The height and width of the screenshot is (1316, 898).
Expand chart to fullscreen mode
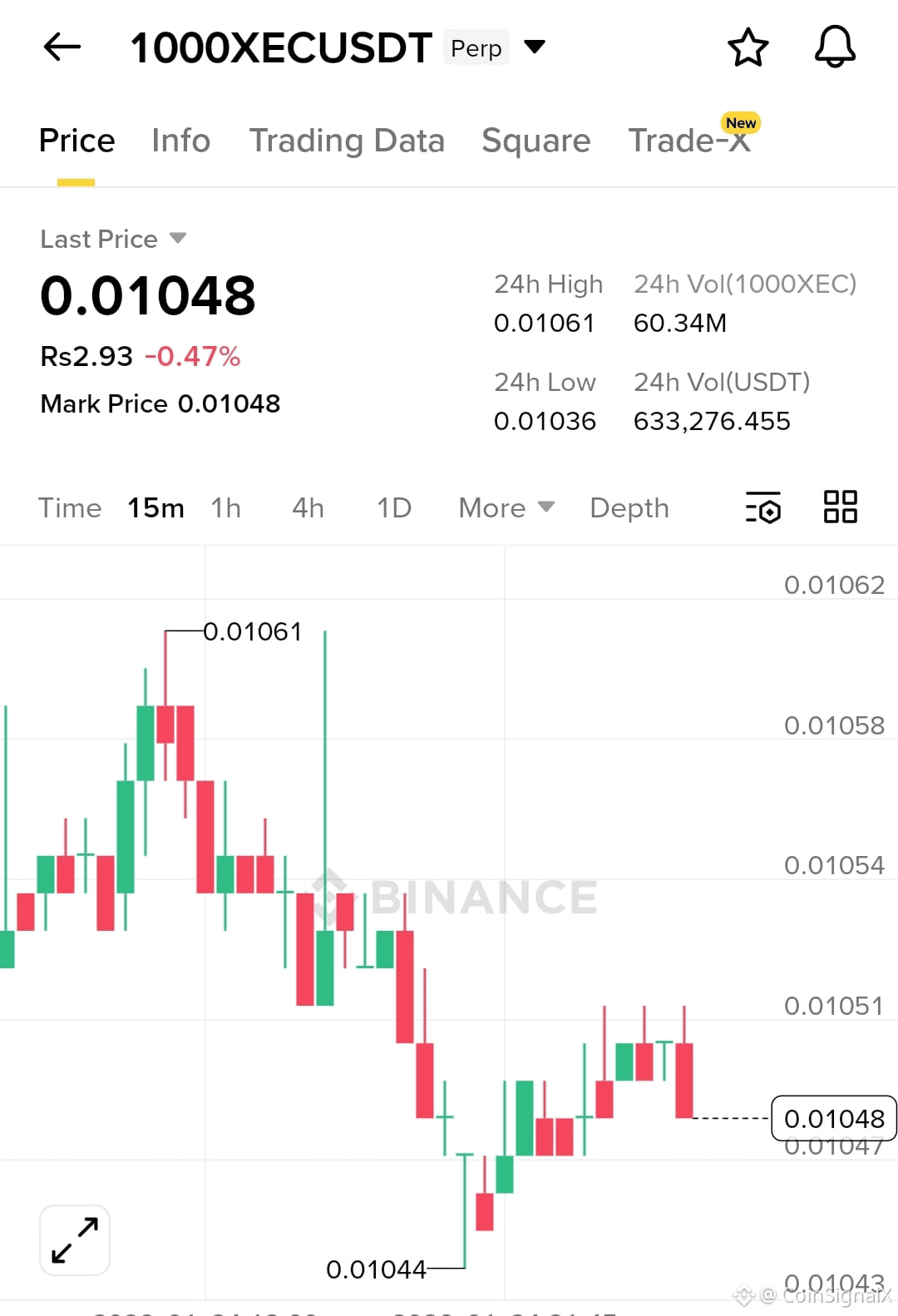click(74, 1239)
